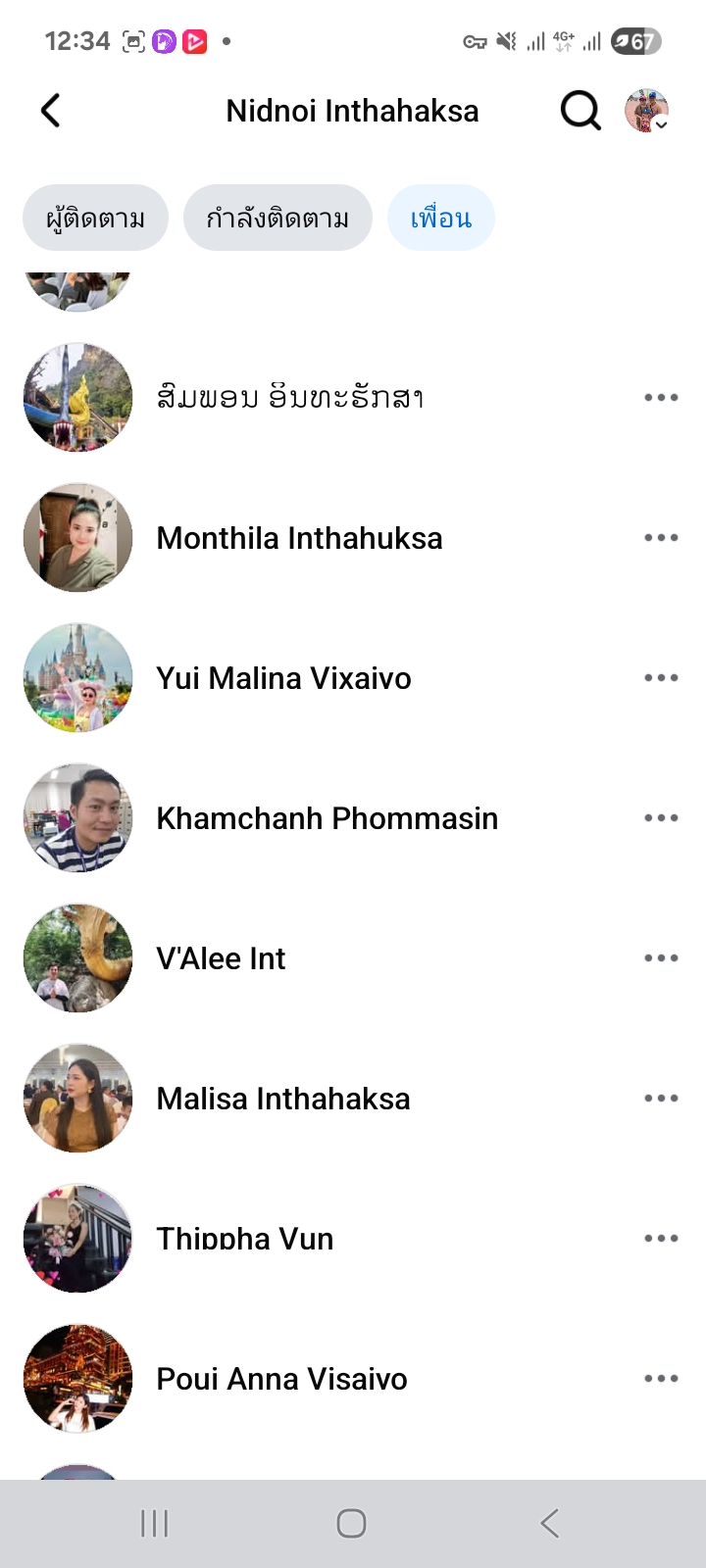Open recent apps from the navigation bar
The height and width of the screenshot is (1568, 706).
point(155,1523)
